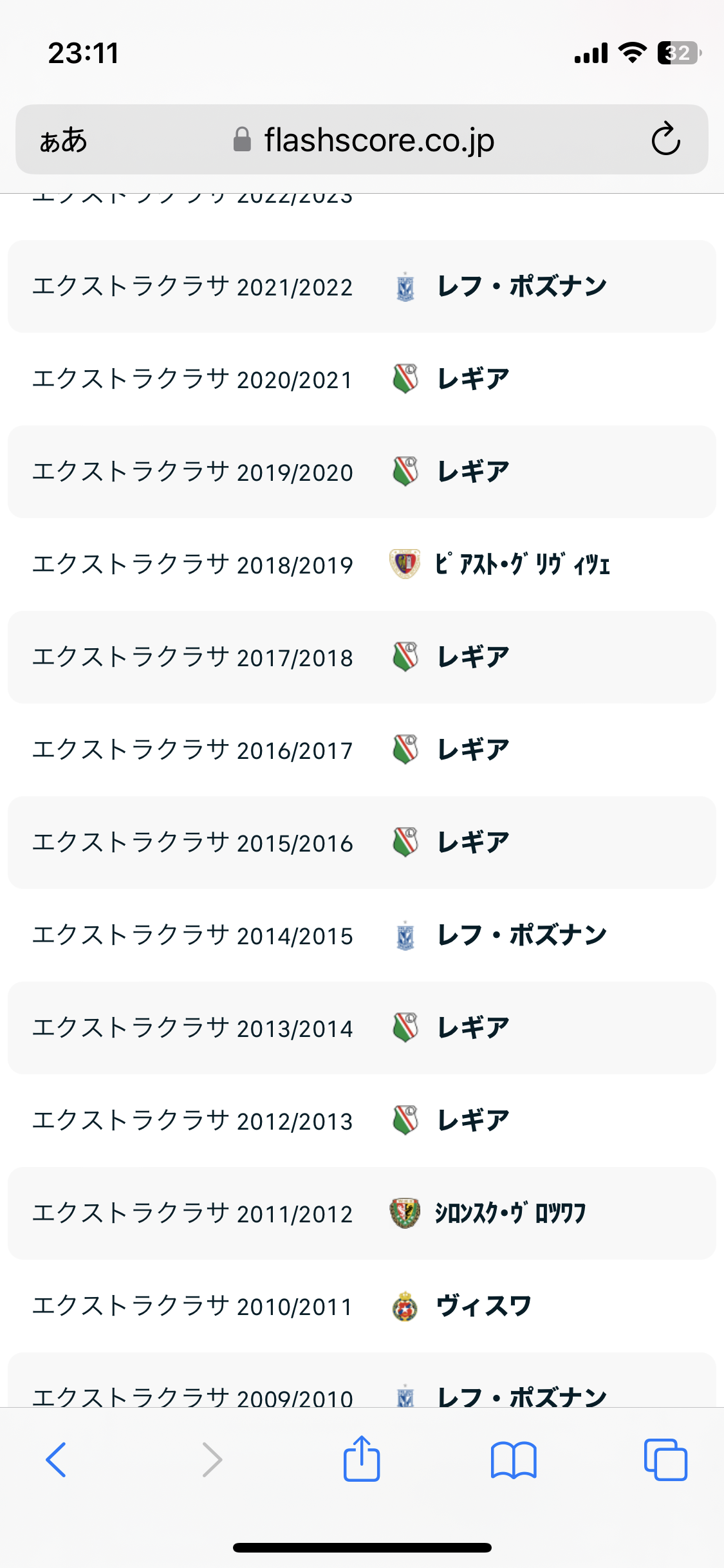The height and width of the screenshot is (1568, 724).
Task: View the ピアスト・グリヴィツェ team page
Action: tap(522, 565)
